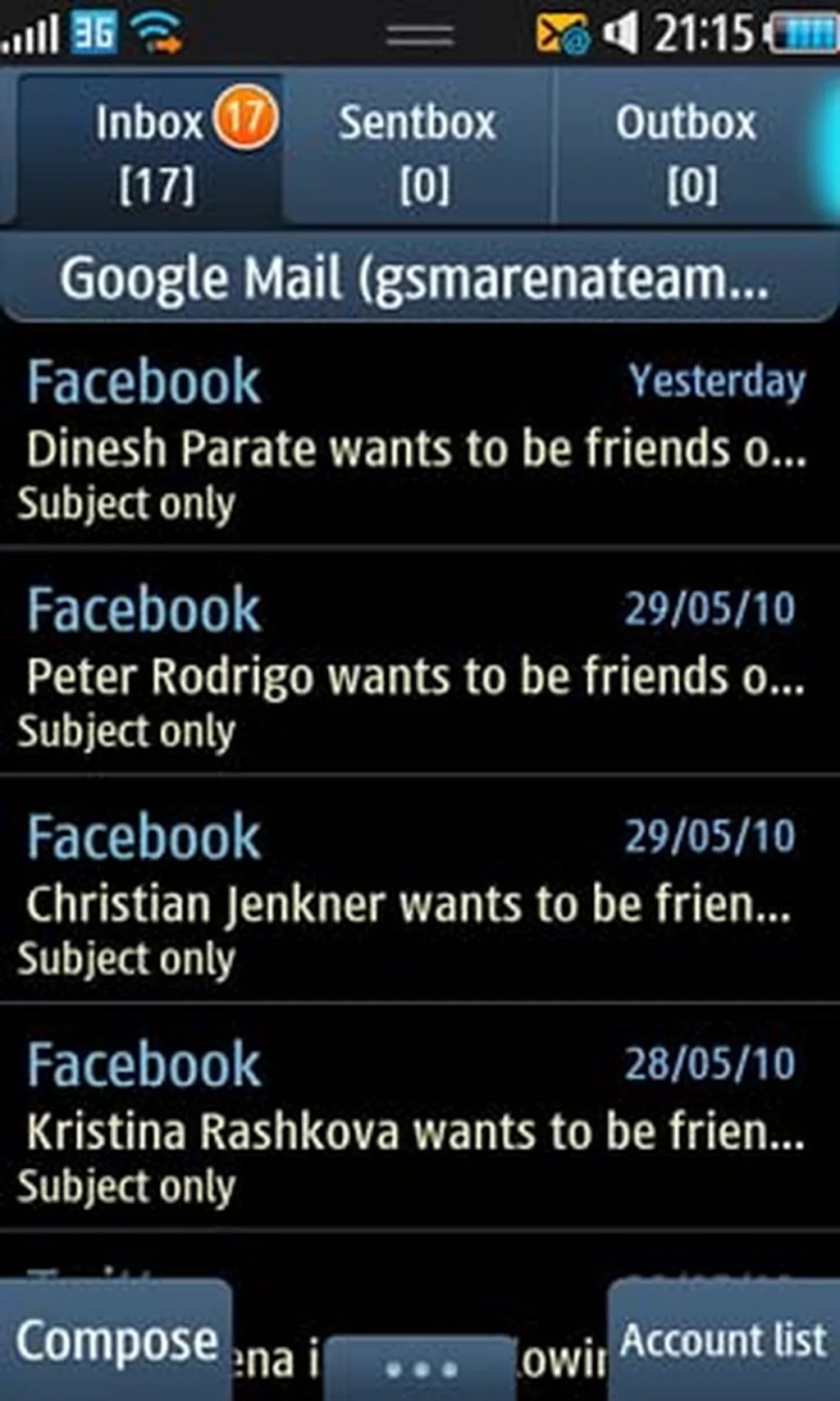Switch to the Sentbox tab
Image resolution: width=840 pixels, height=1401 pixels.
coord(418,150)
